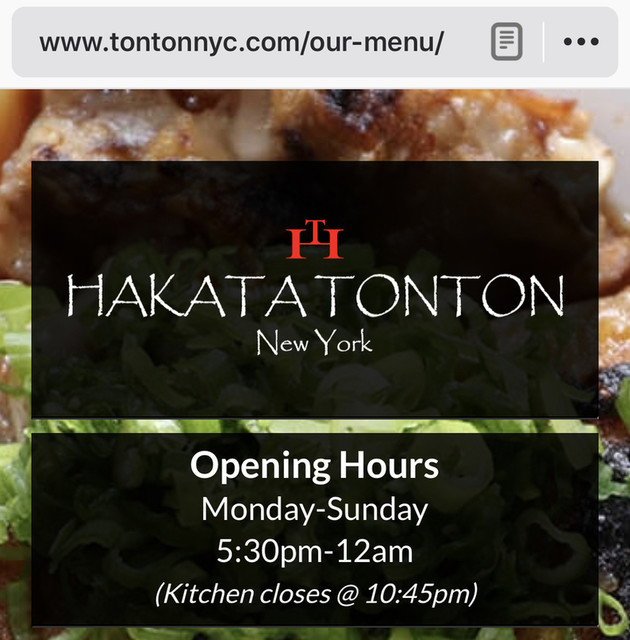Tap the URL address bar
Screen dimensions: 630x640
(x=242, y=43)
